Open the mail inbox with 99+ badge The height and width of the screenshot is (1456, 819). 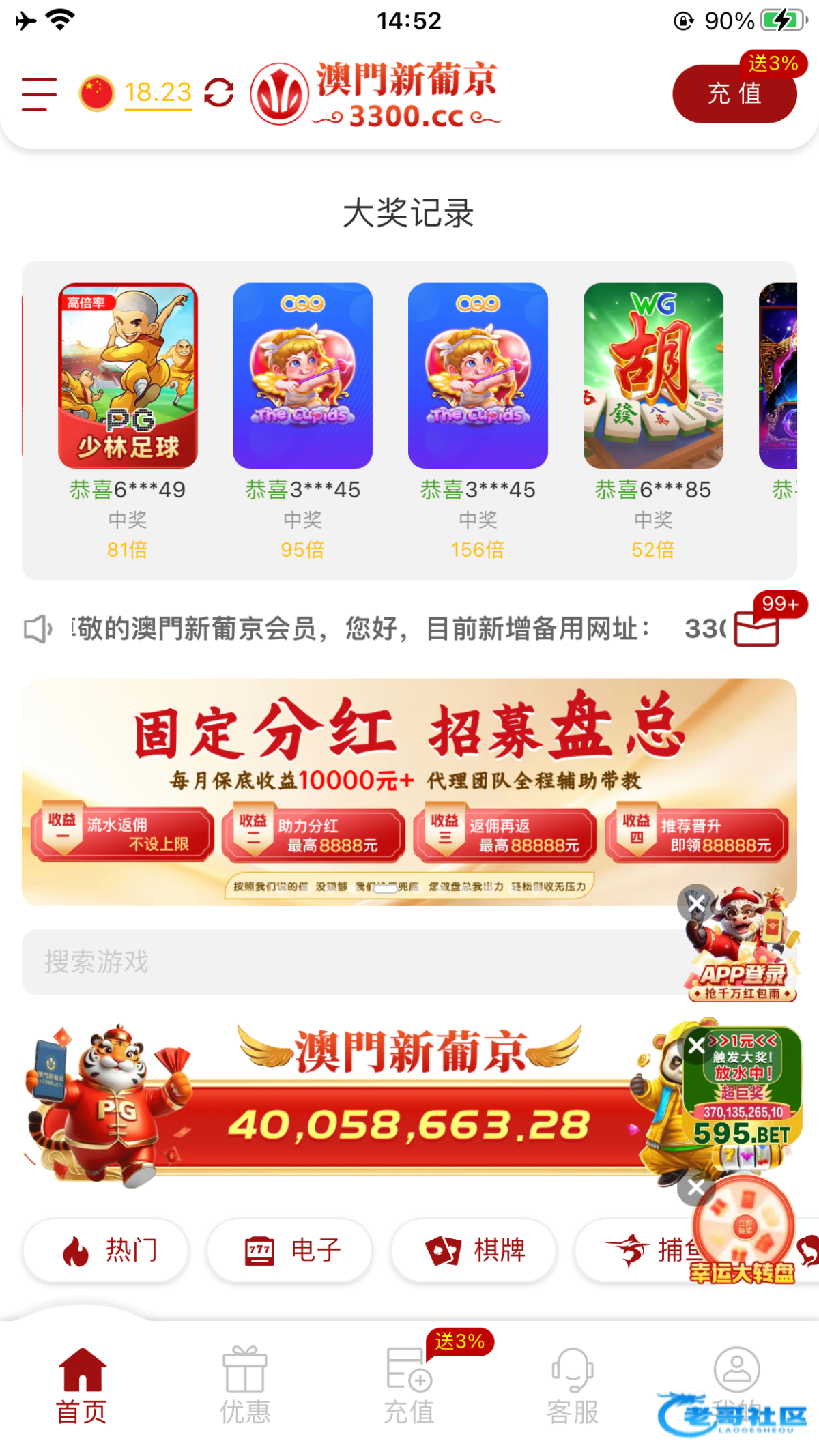point(756,628)
